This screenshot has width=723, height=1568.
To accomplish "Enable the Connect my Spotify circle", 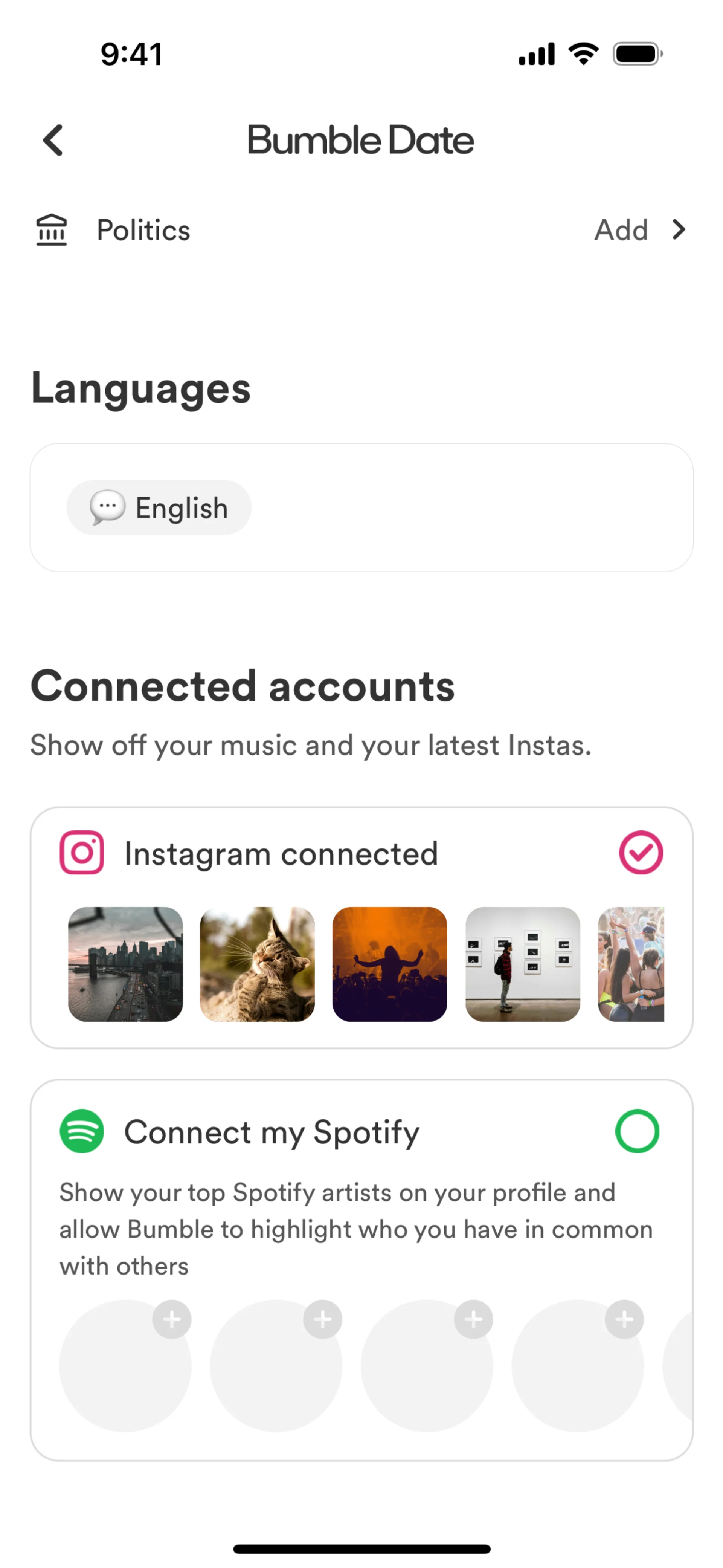I will click(x=637, y=1131).
